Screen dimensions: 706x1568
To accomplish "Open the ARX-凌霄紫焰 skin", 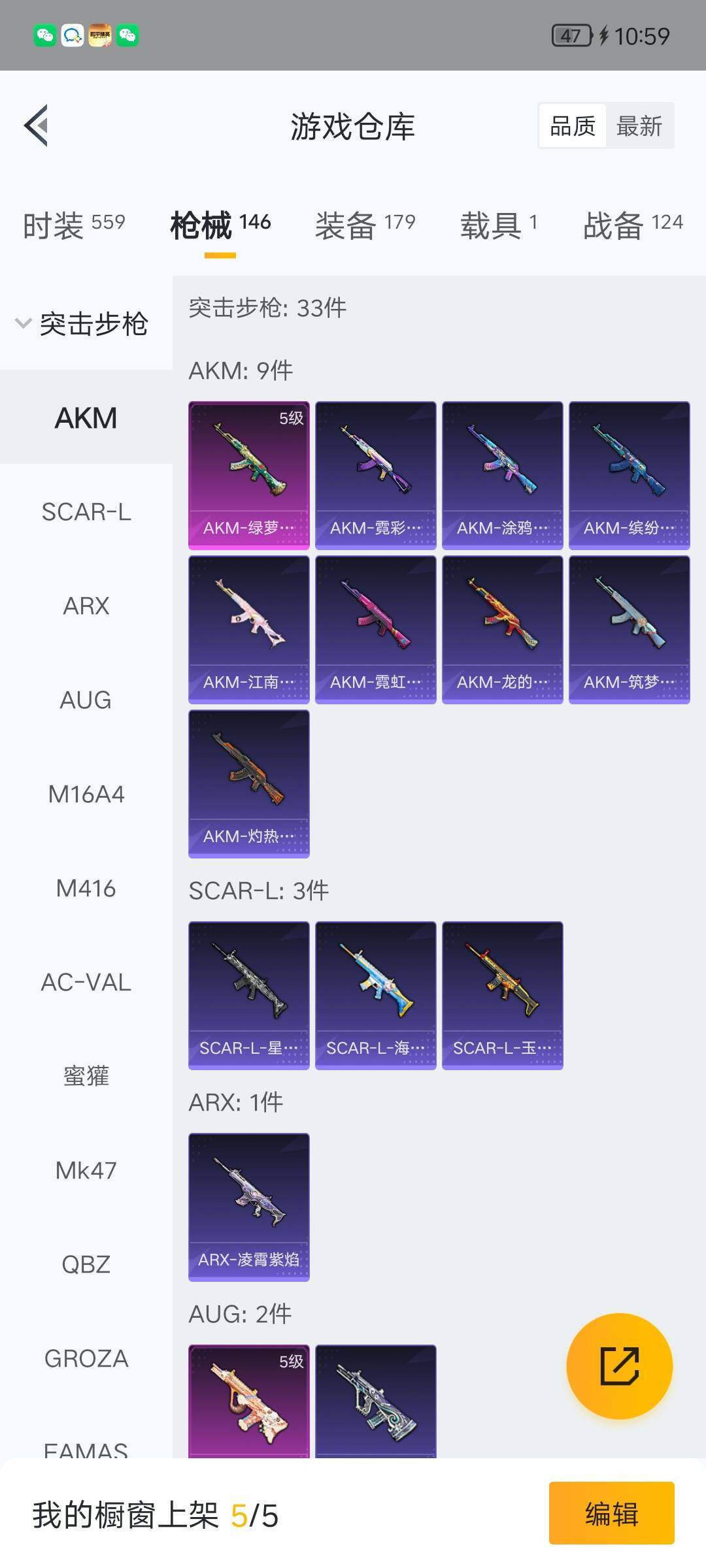I will (x=249, y=1207).
